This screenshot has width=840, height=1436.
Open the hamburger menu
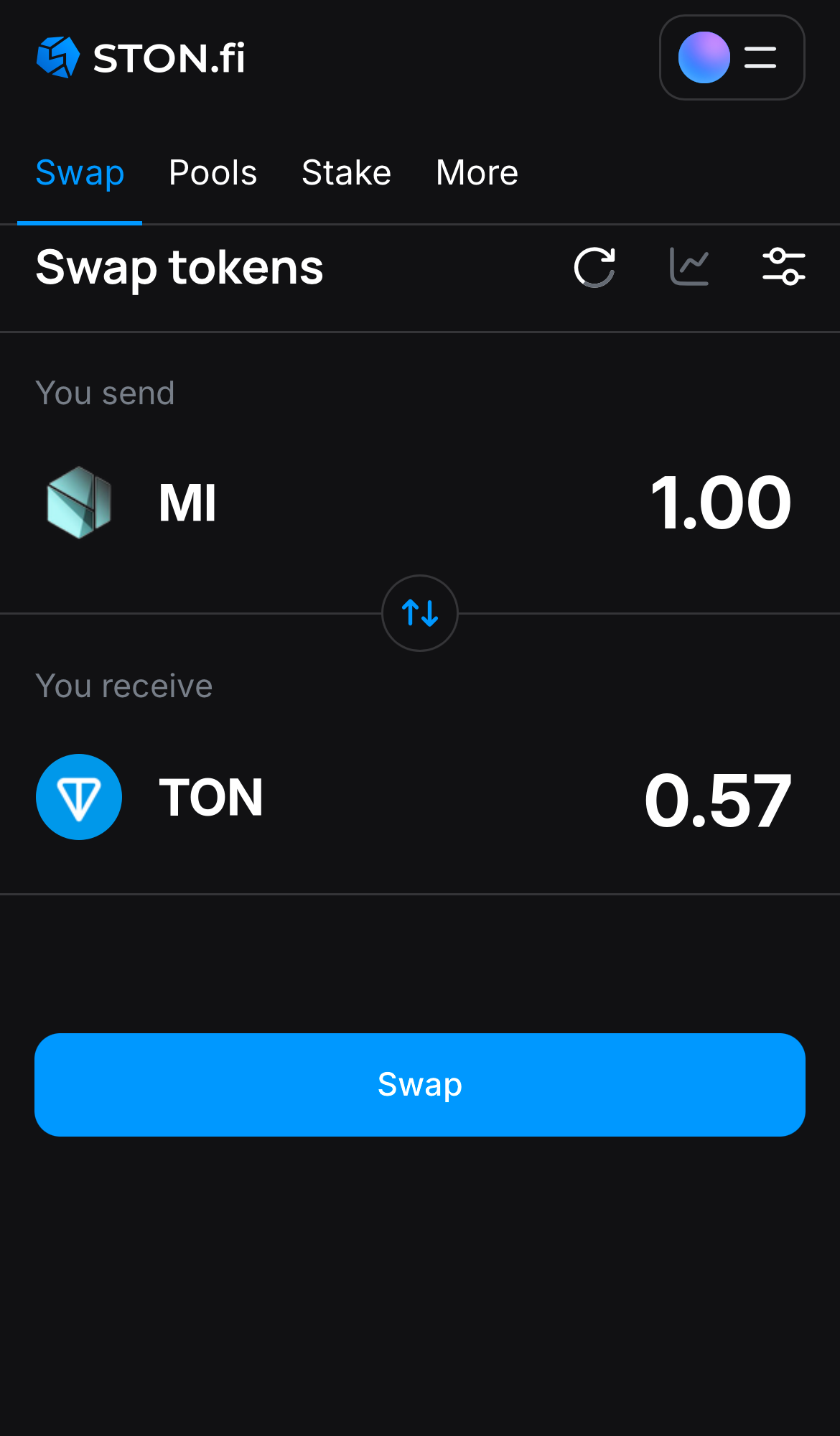click(x=760, y=57)
